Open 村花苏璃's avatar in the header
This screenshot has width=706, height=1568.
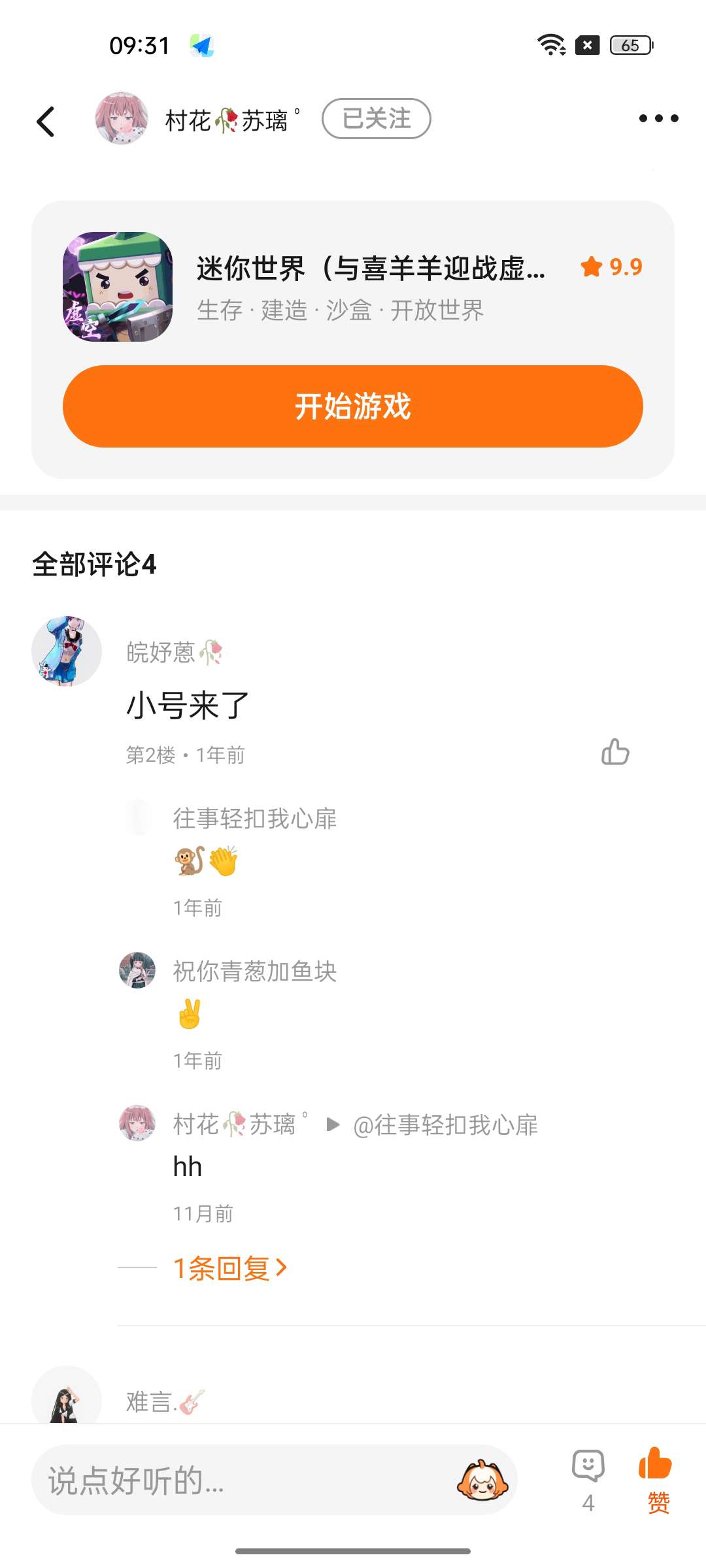[x=122, y=118]
